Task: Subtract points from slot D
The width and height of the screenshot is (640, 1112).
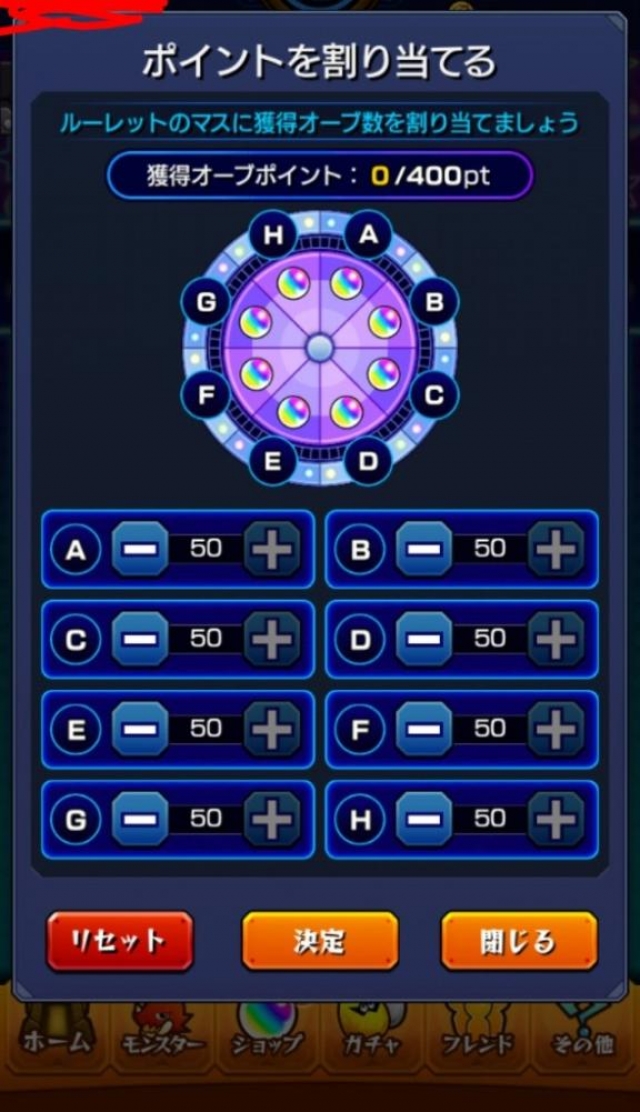Action: point(424,639)
